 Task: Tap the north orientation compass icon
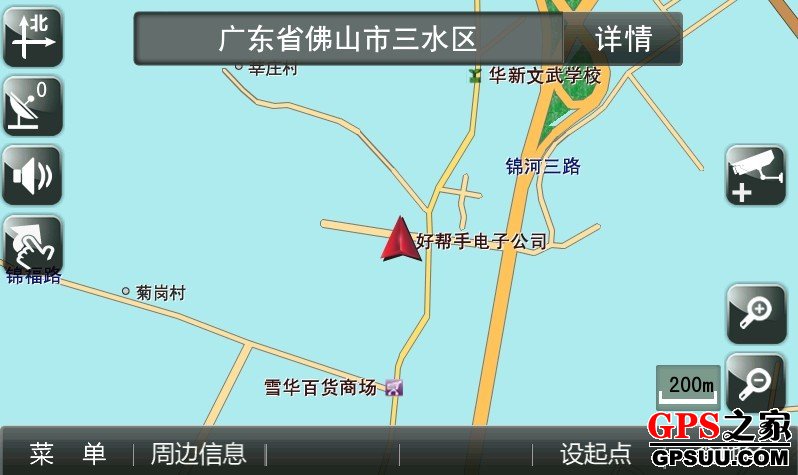32,38
